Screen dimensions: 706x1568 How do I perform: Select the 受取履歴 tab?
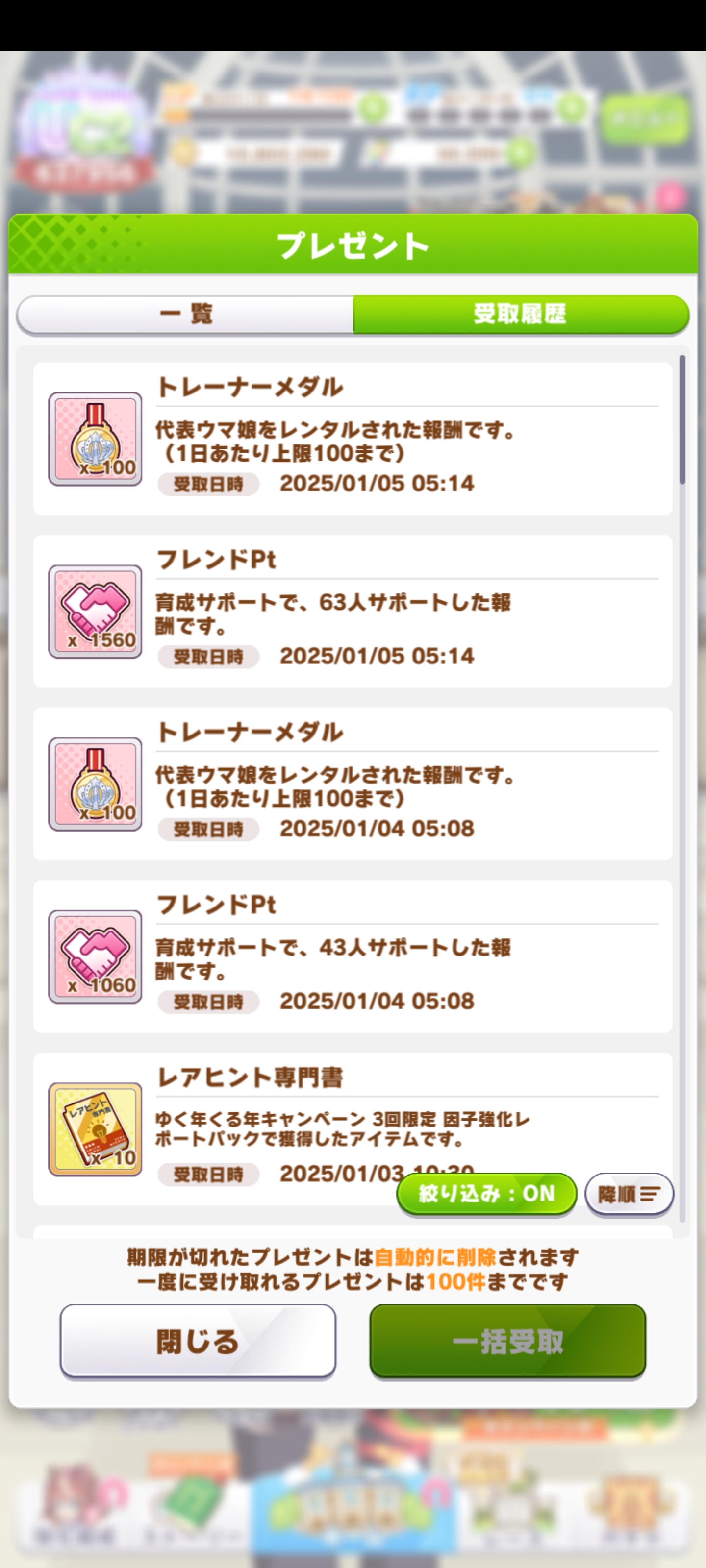coord(520,314)
